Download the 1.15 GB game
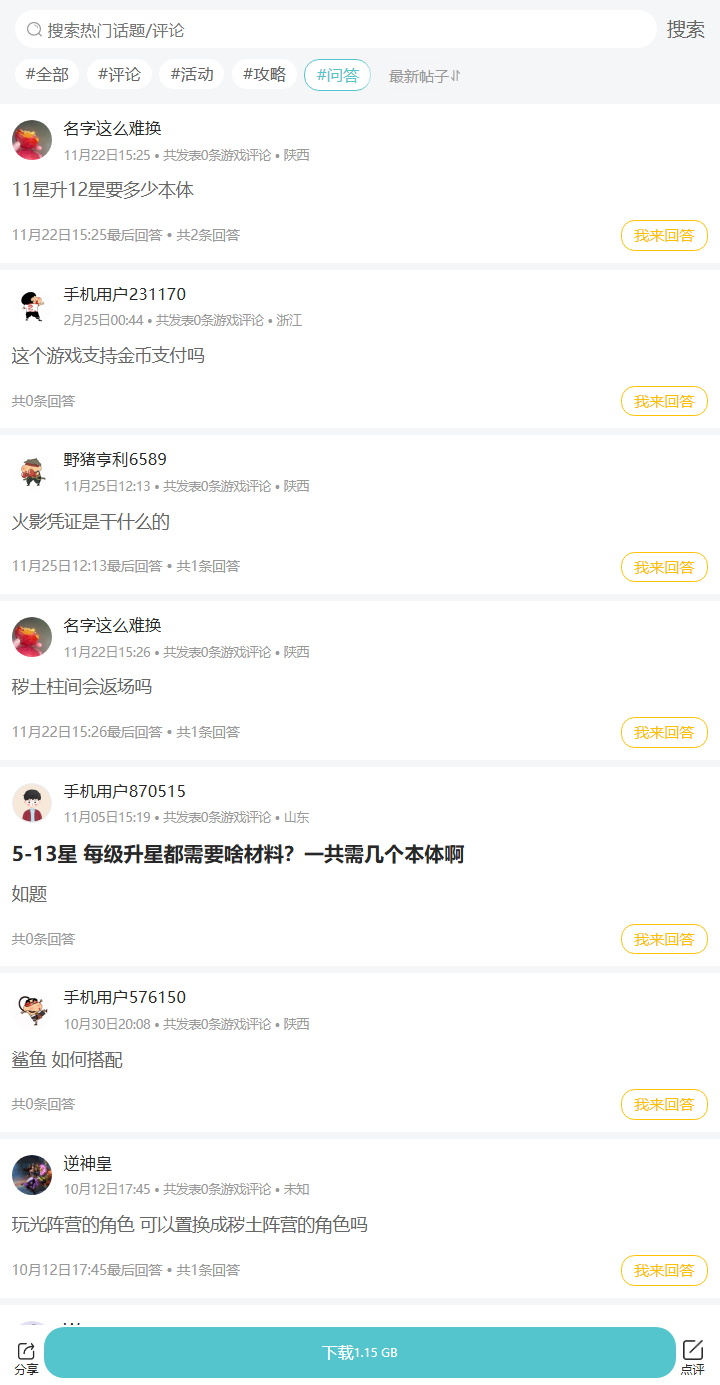 point(360,1353)
